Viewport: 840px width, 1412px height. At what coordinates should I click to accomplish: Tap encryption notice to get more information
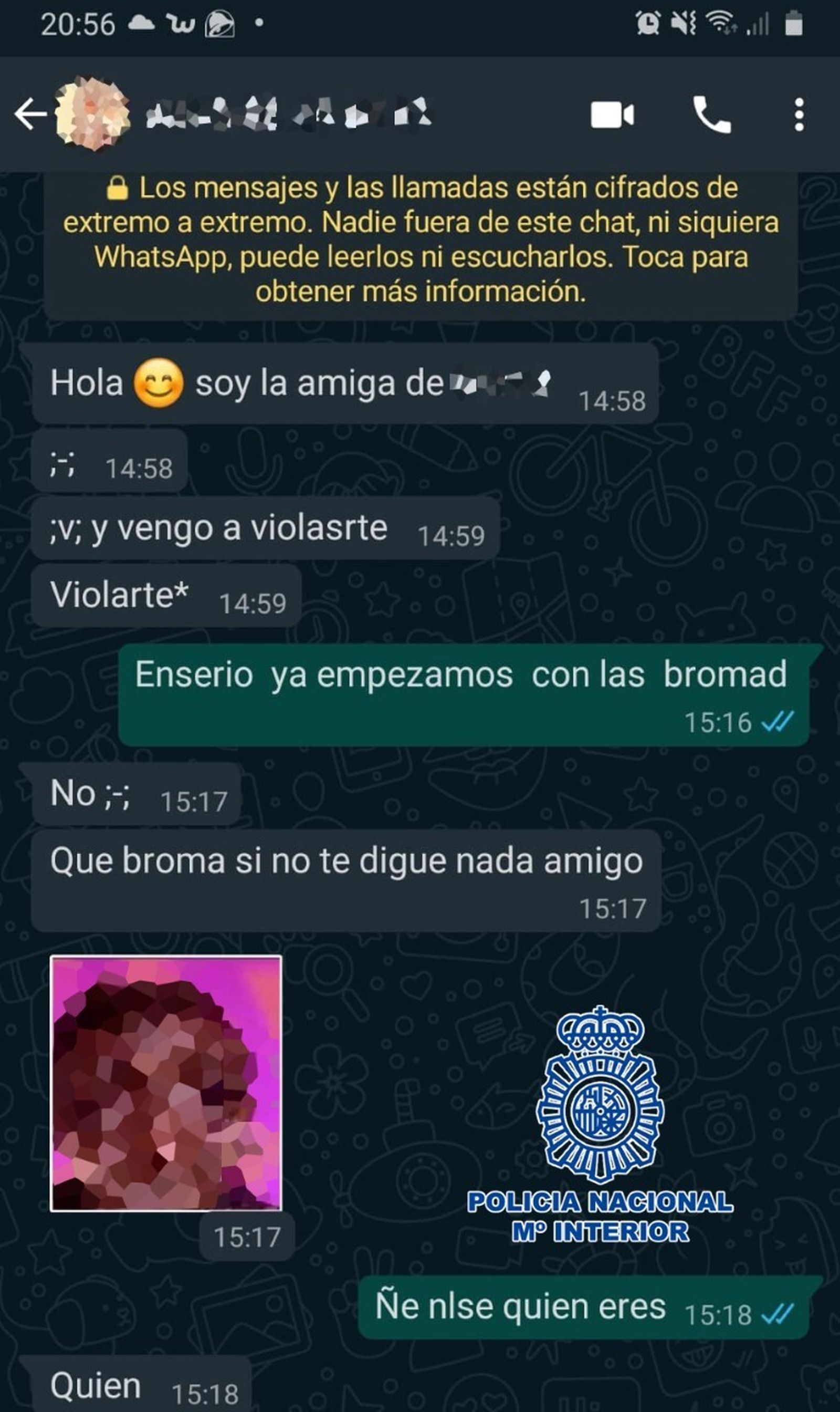click(x=420, y=241)
